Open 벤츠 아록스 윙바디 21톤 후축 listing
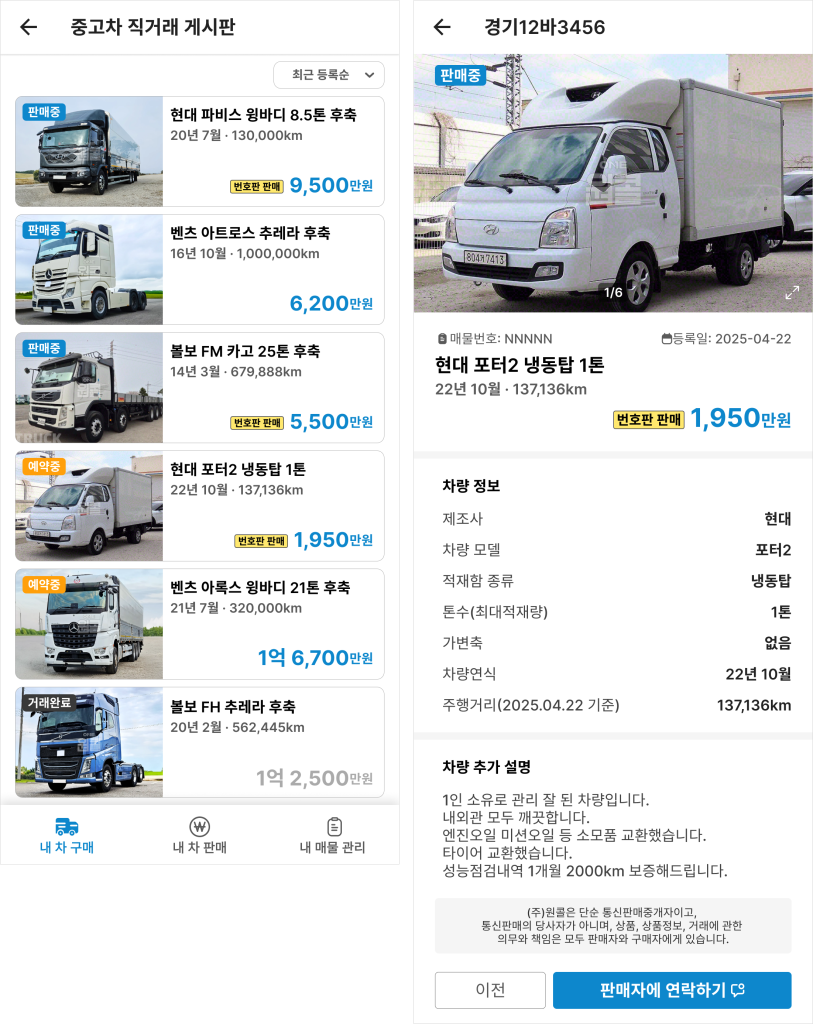Image resolution: width=813 pixels, height=1024 pixels. (x=200, y=623)
